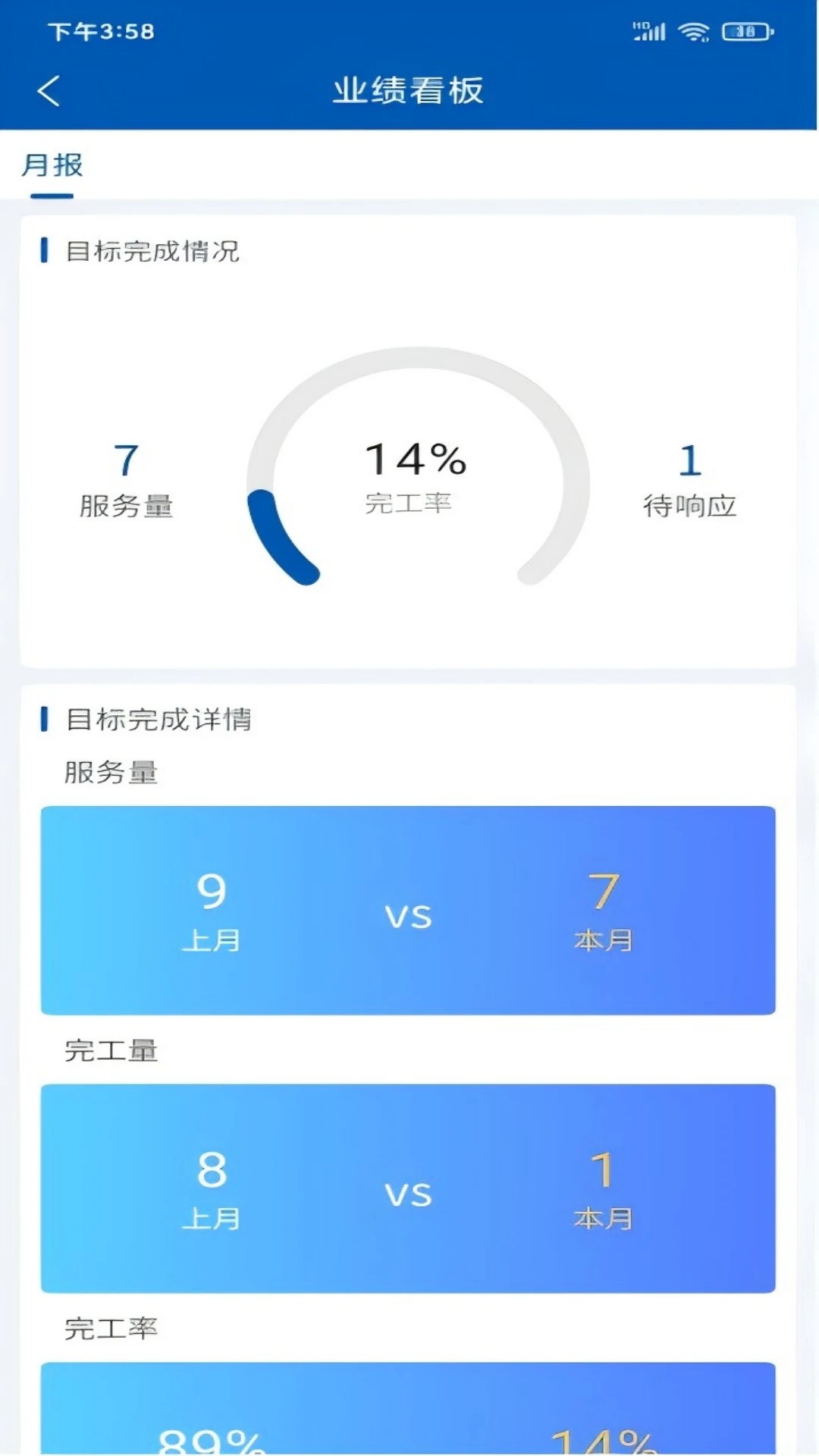
Task: Tap the 服务量 heading above the comparison card
Action: tap(111, 772)
